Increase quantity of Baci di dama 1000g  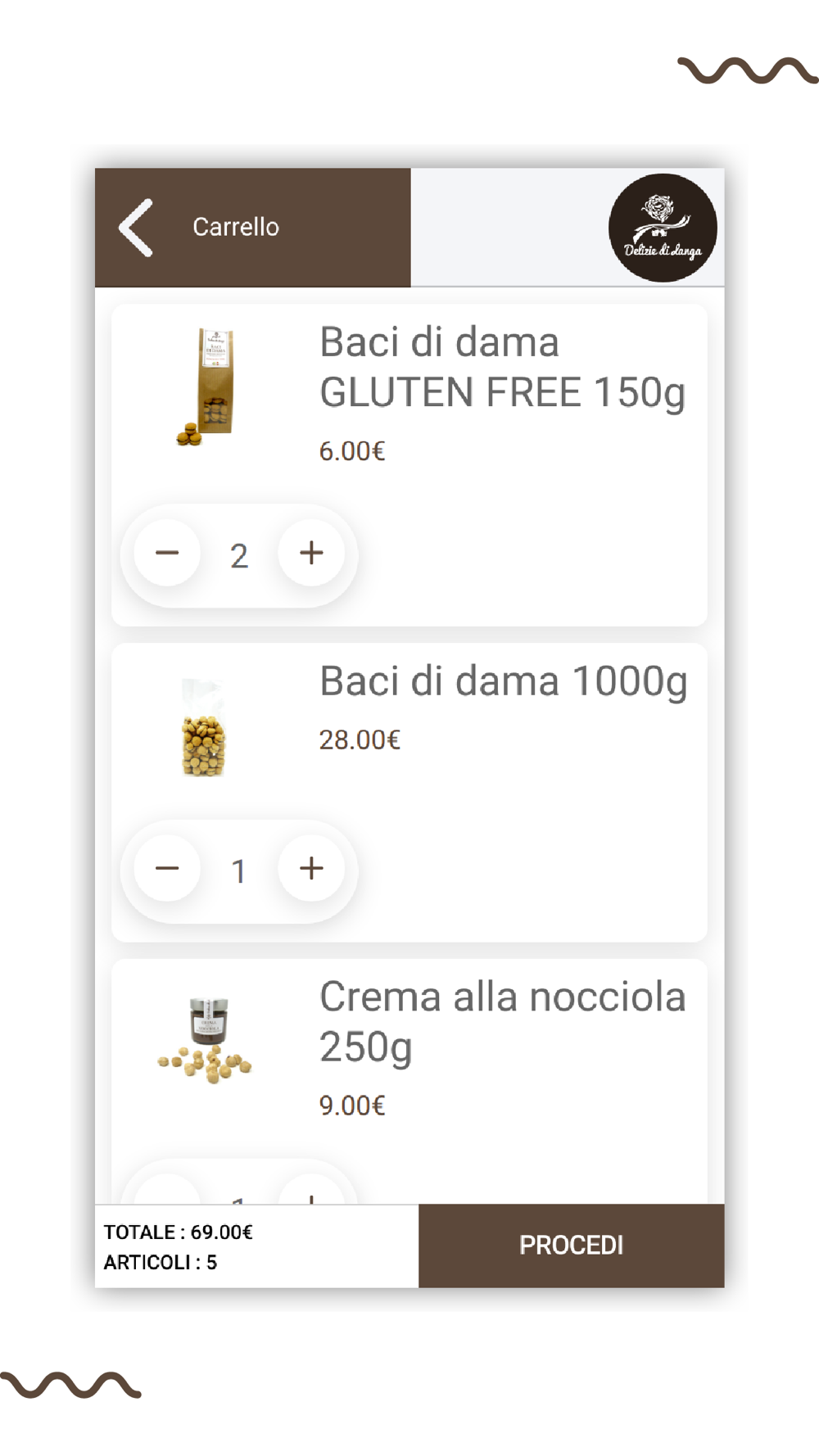(311, 868)
